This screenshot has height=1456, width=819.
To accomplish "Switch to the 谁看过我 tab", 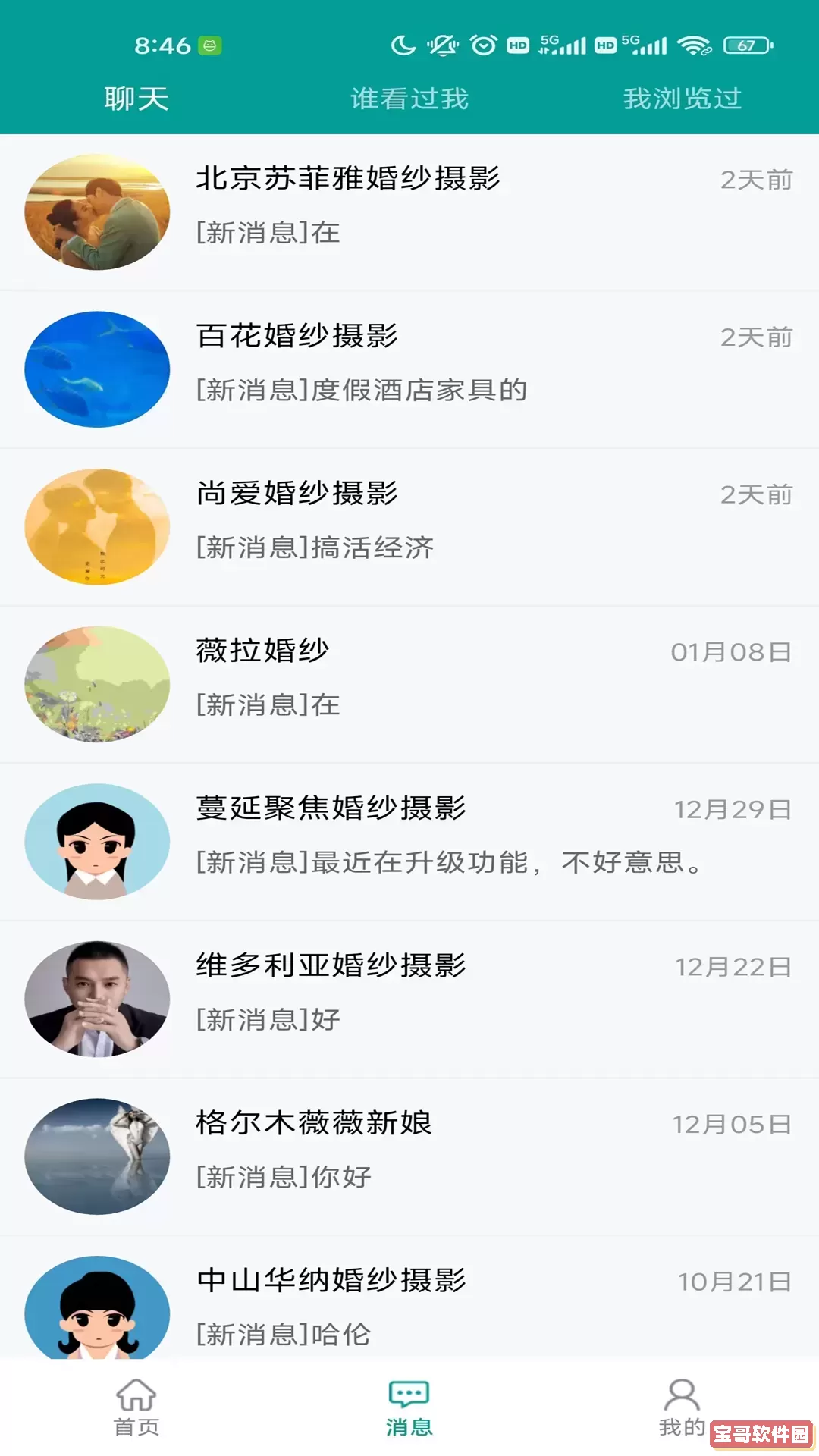I will click(x=409, y=98).
